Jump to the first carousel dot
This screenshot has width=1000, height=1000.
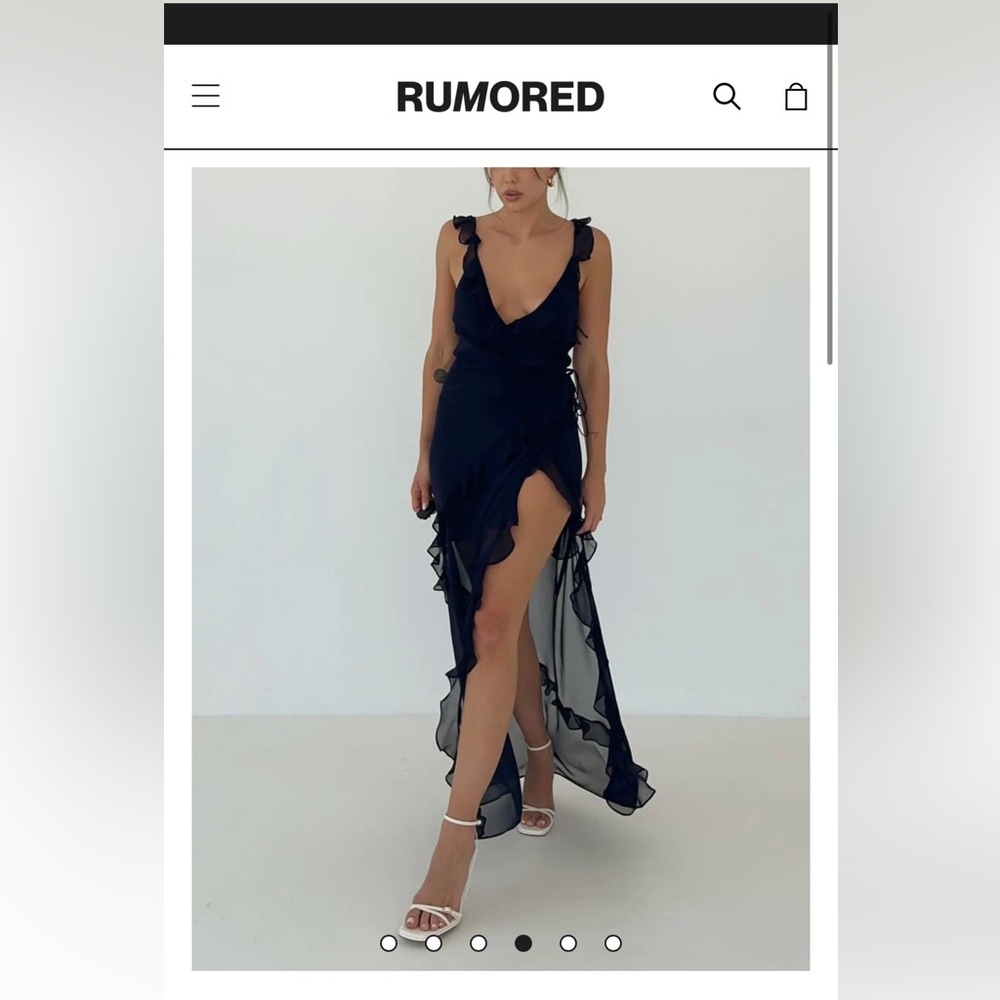[x=389, y=943]
